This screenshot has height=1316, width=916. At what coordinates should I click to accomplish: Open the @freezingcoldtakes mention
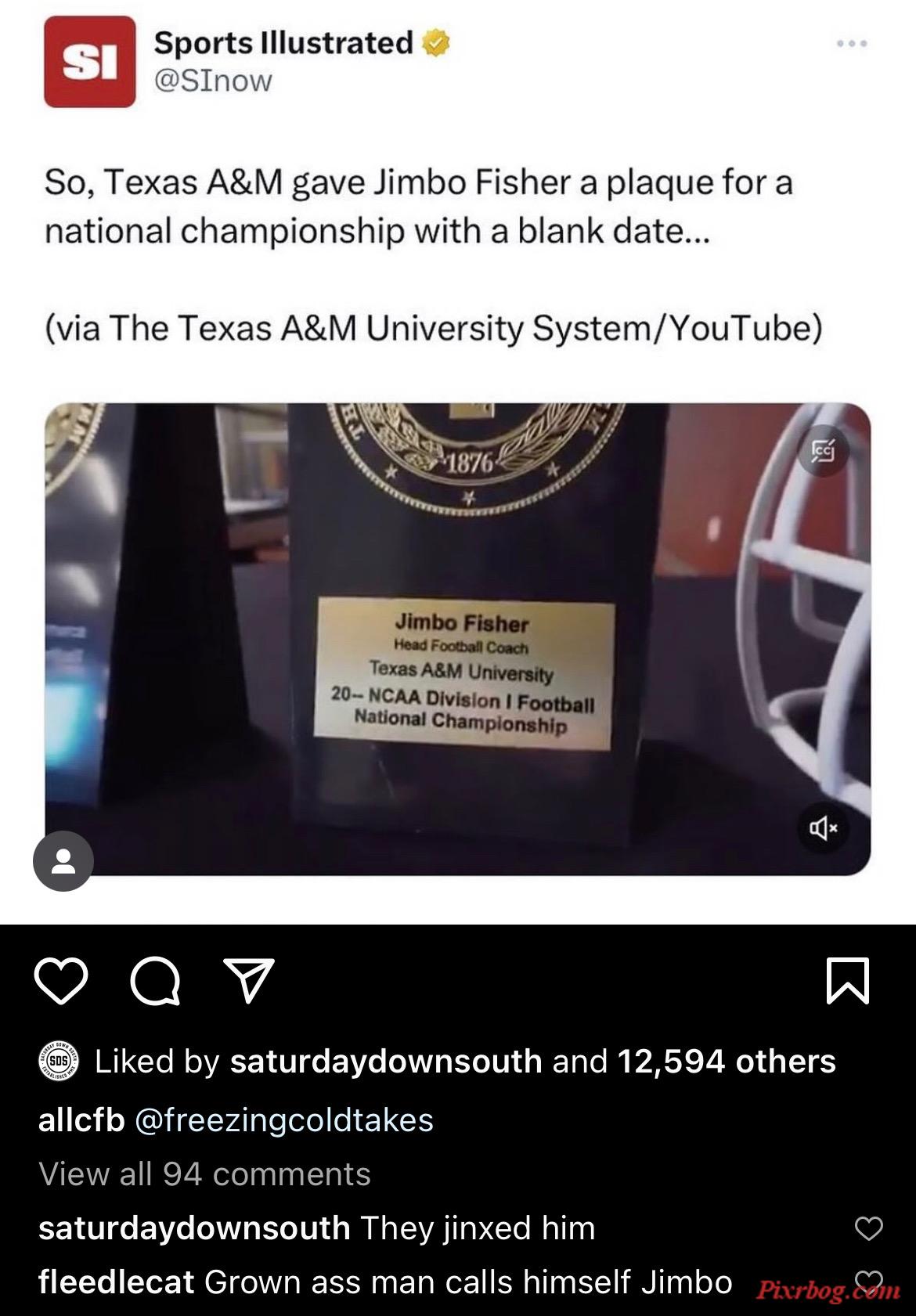click(283, 1120)
